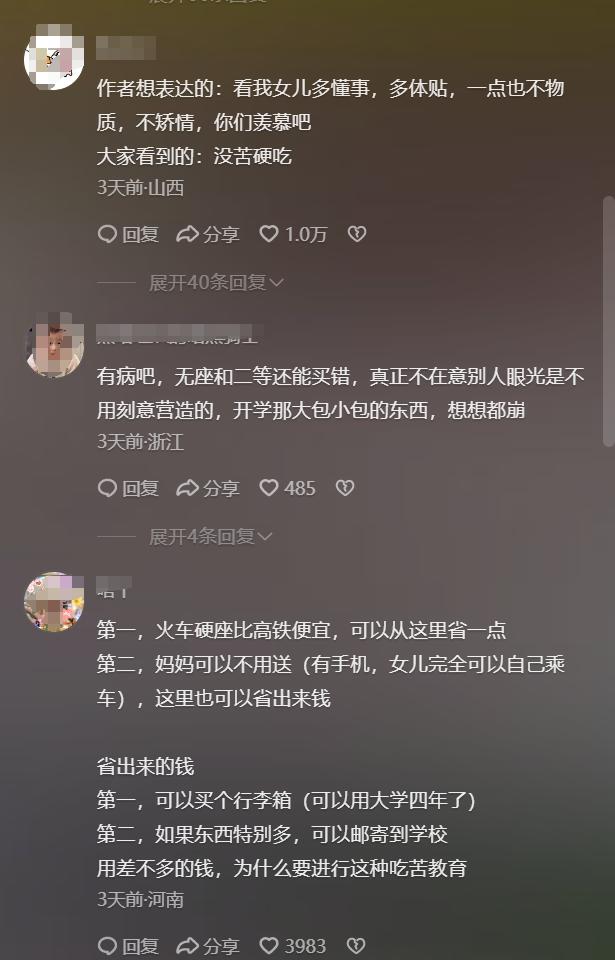615x960 pixels.
Task: Expand the 4 replies (展开4条回复)
Action: pos(210,537)
